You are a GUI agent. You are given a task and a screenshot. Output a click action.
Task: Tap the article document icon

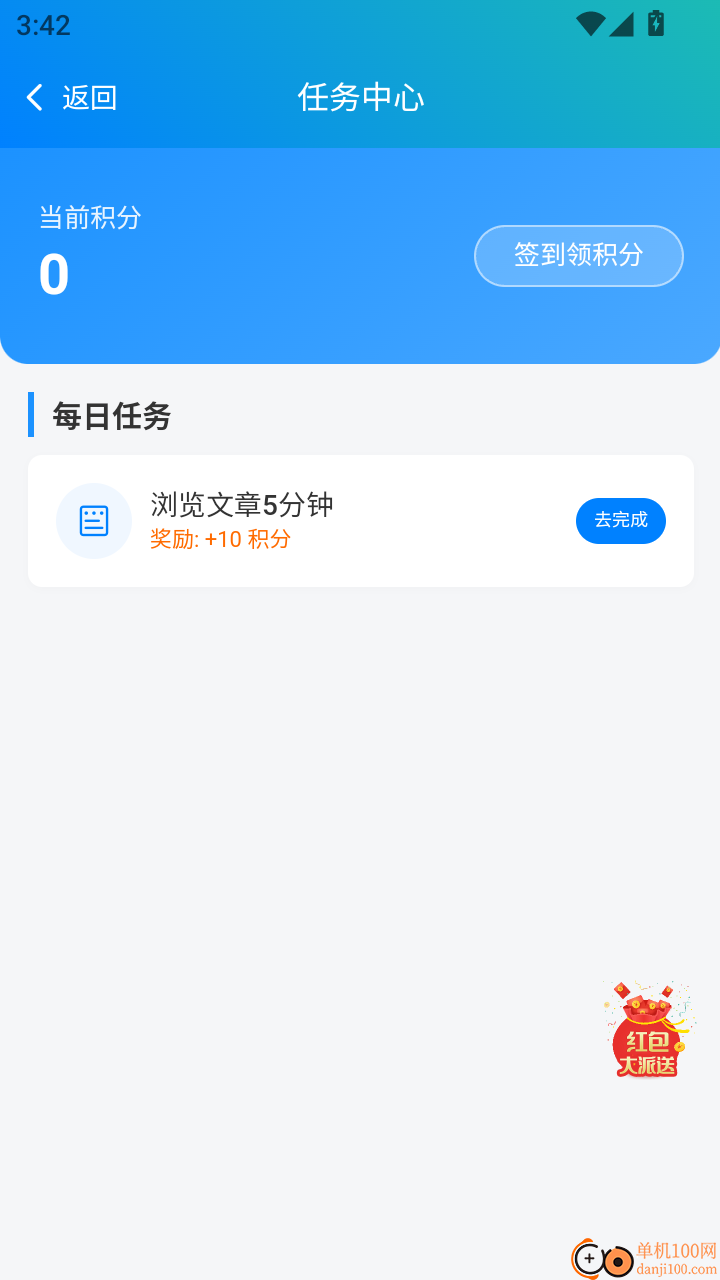tap(93, 521)
